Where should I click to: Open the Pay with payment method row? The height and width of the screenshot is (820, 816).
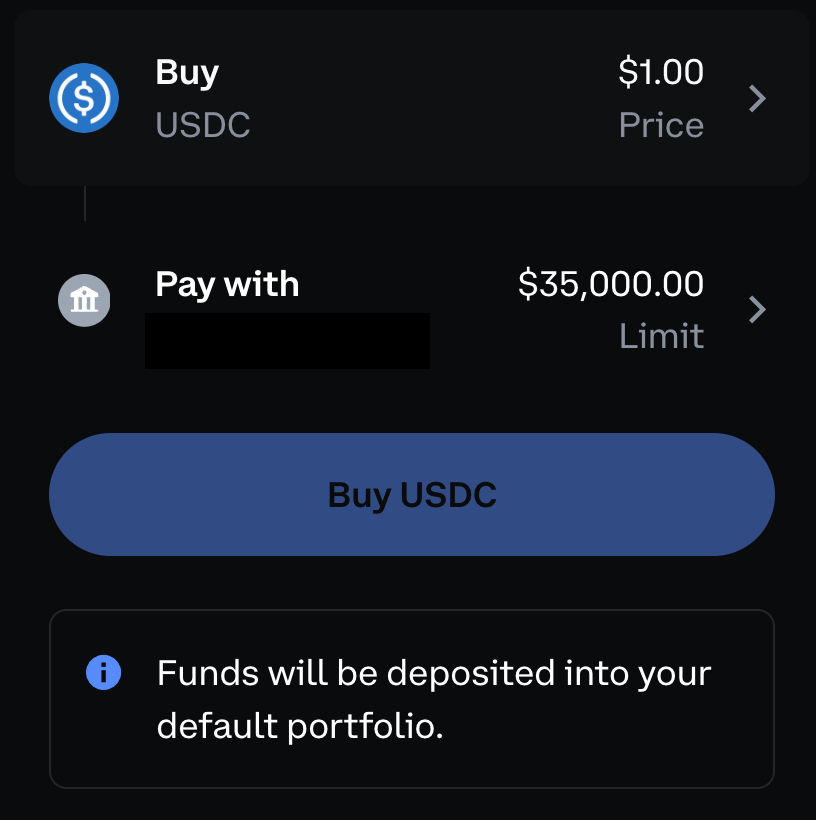coord(410,310)
